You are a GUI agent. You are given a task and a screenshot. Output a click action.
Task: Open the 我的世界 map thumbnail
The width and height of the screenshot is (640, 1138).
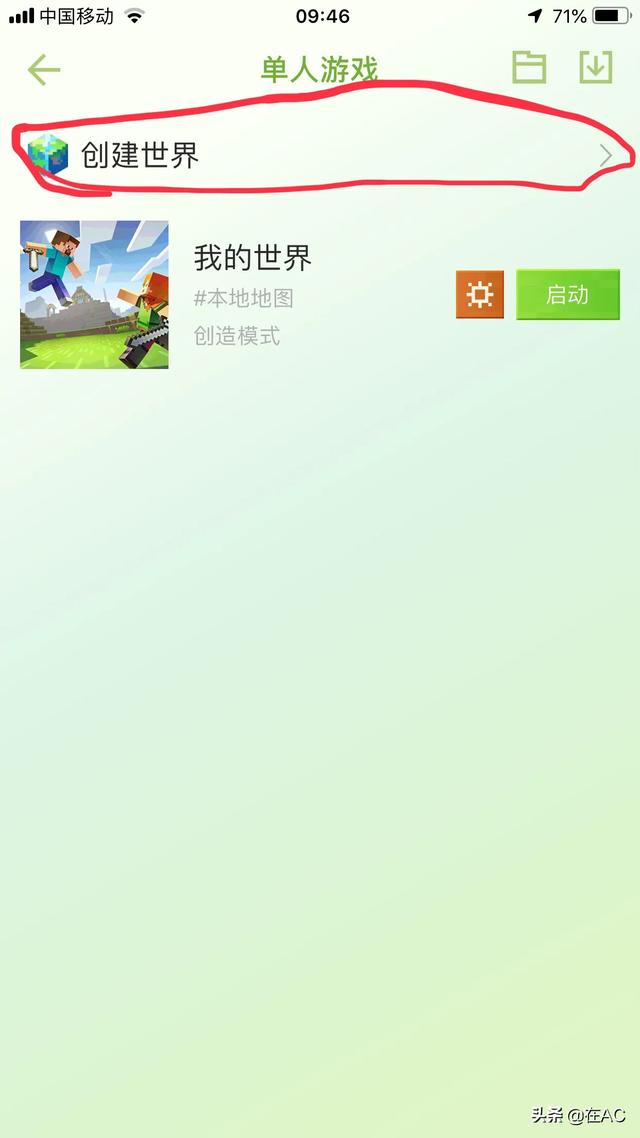tap(94, 294)
